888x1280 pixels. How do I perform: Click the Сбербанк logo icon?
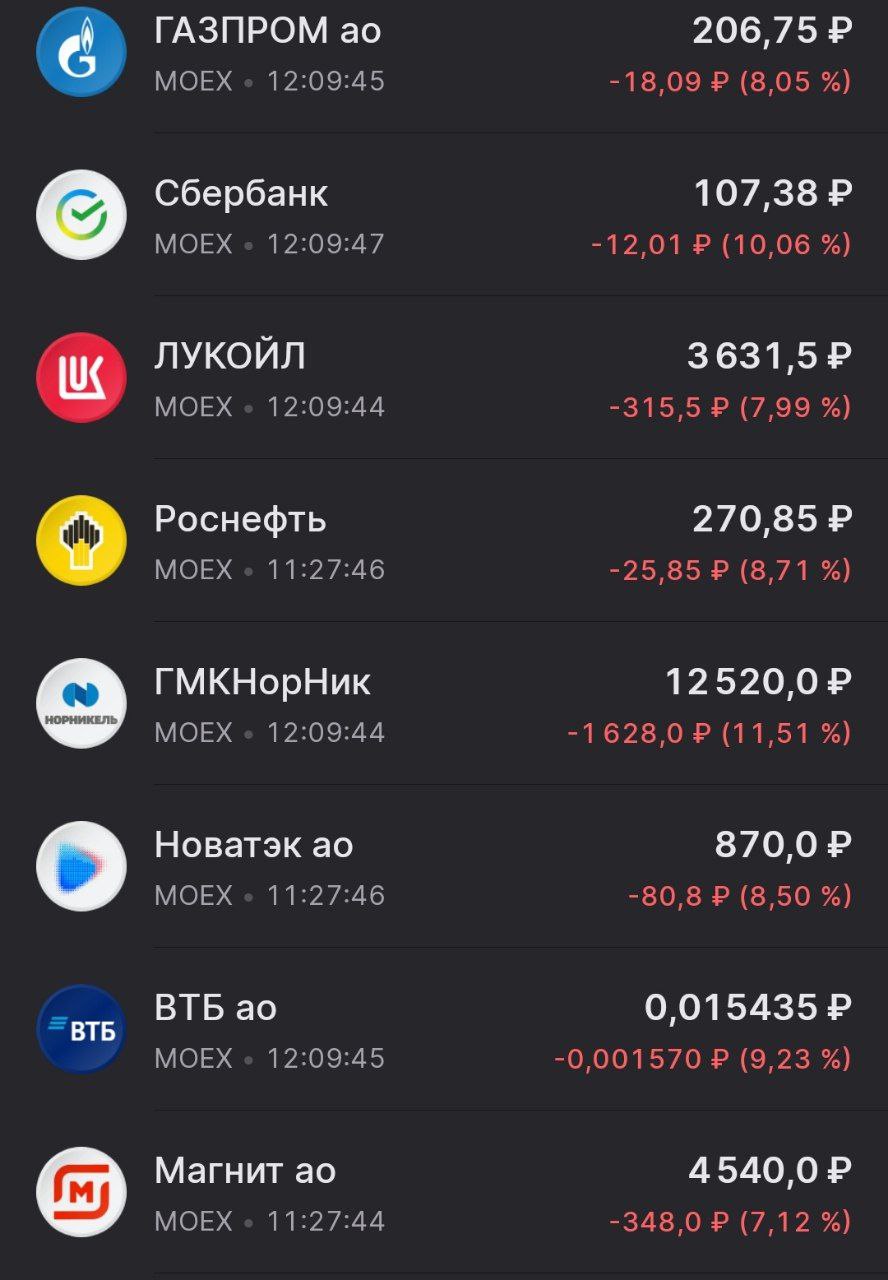click(x=81, y=215)
